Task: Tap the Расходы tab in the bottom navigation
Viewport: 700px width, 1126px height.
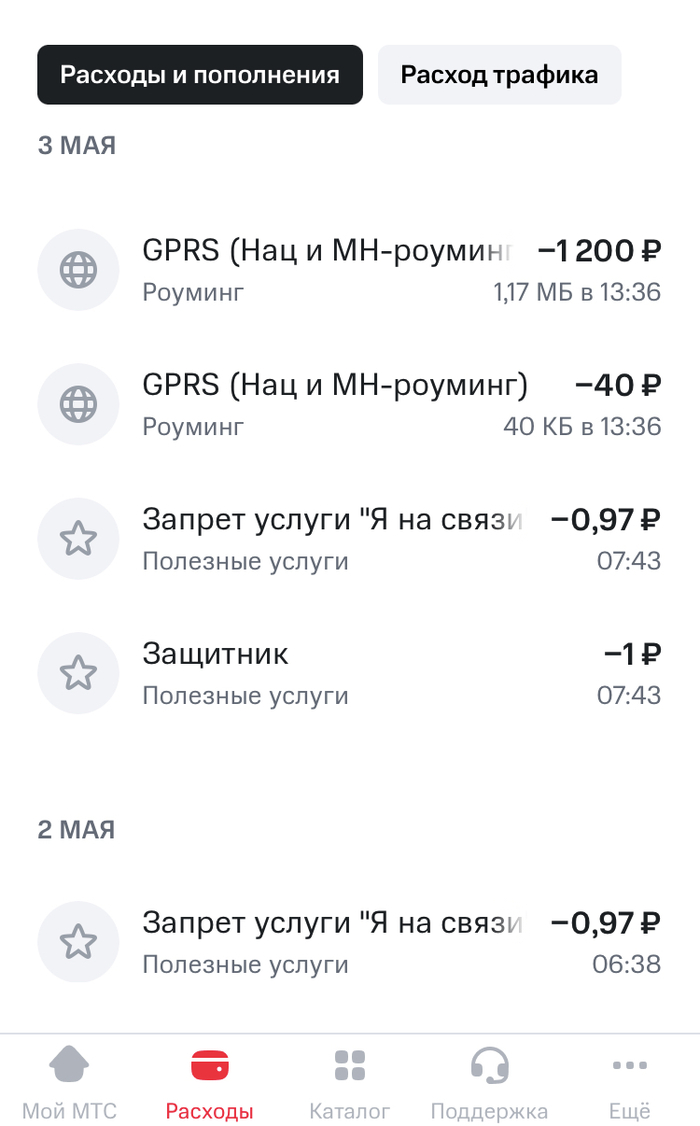Action: [x=210, y=1081]
